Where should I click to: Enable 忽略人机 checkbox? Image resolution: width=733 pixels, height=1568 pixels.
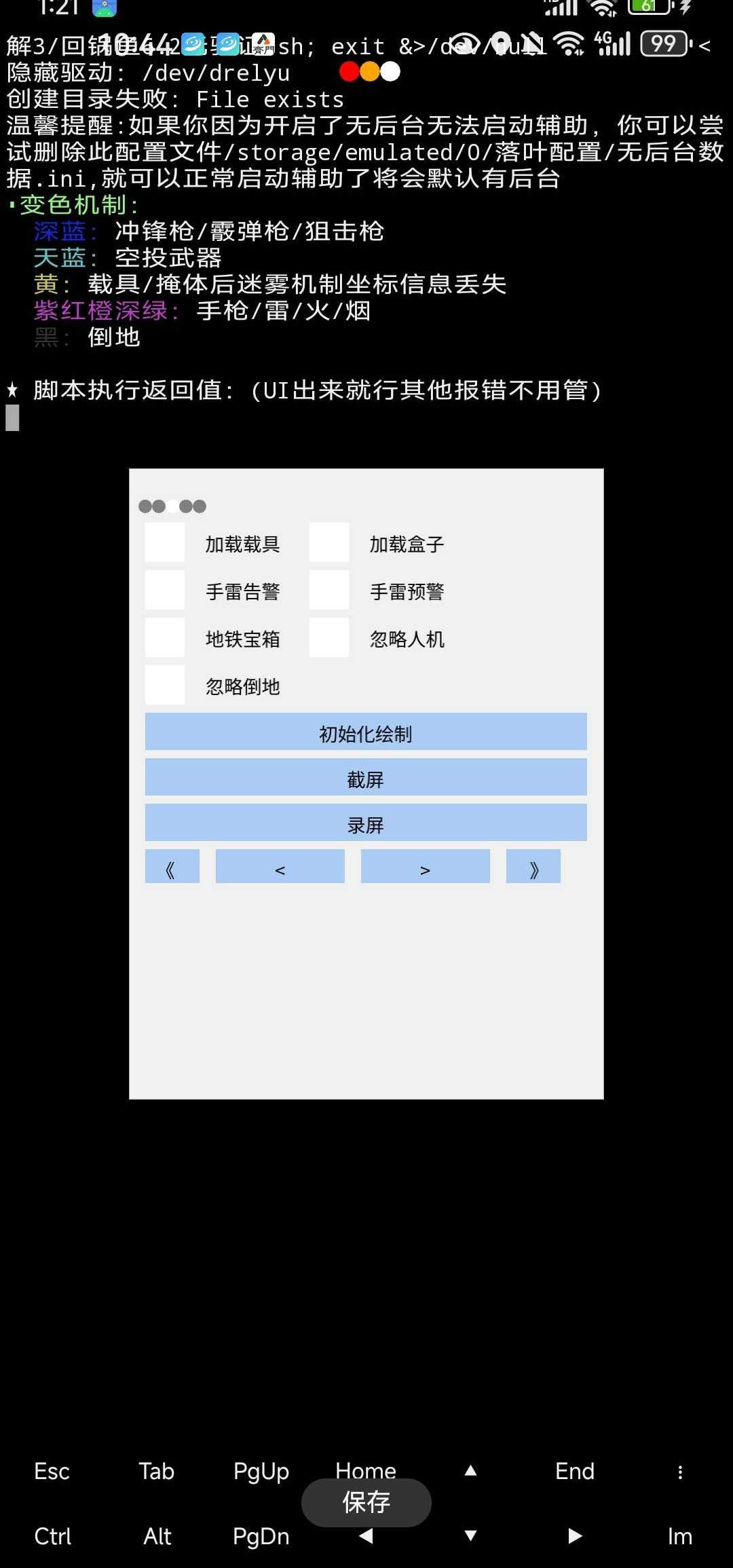pos(329,637)
